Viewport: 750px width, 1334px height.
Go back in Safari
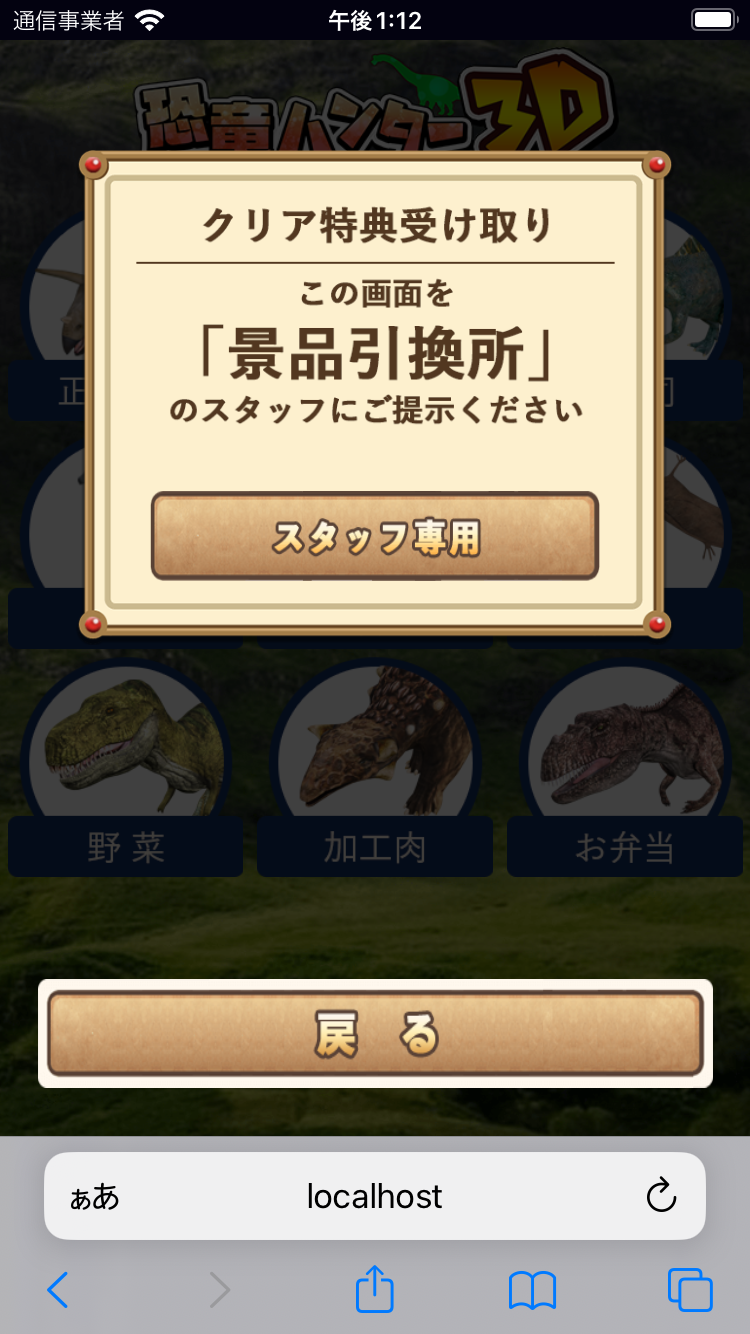coord(58,1290)
